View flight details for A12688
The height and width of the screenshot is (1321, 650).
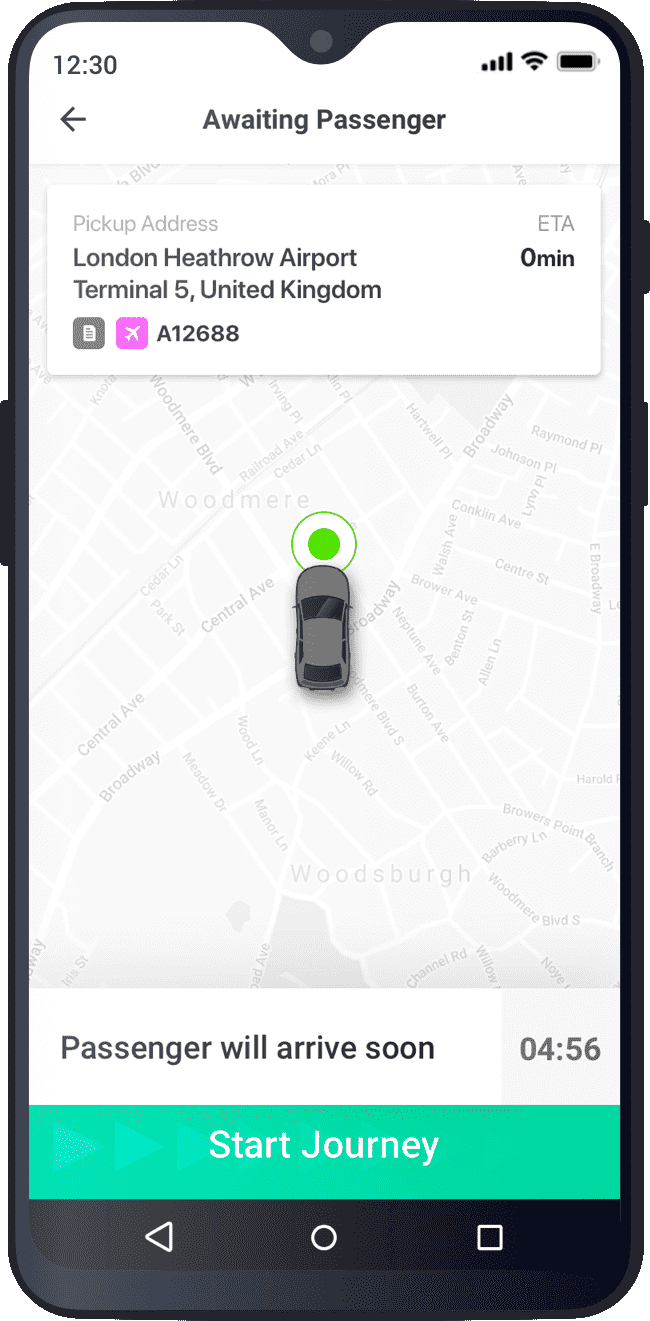pyautogui.click(x=132, y=333)
